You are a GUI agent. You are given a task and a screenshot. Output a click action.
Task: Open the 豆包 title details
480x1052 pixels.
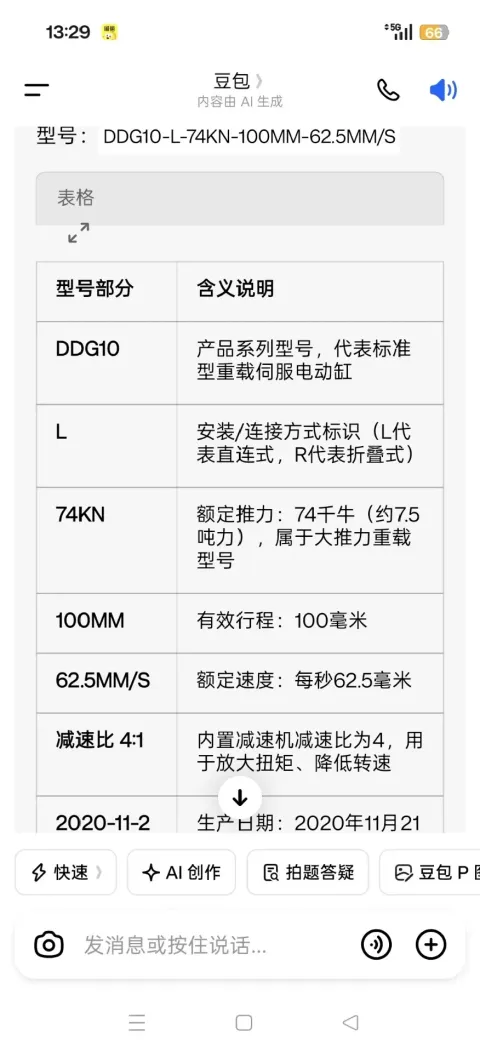[239, 82]
